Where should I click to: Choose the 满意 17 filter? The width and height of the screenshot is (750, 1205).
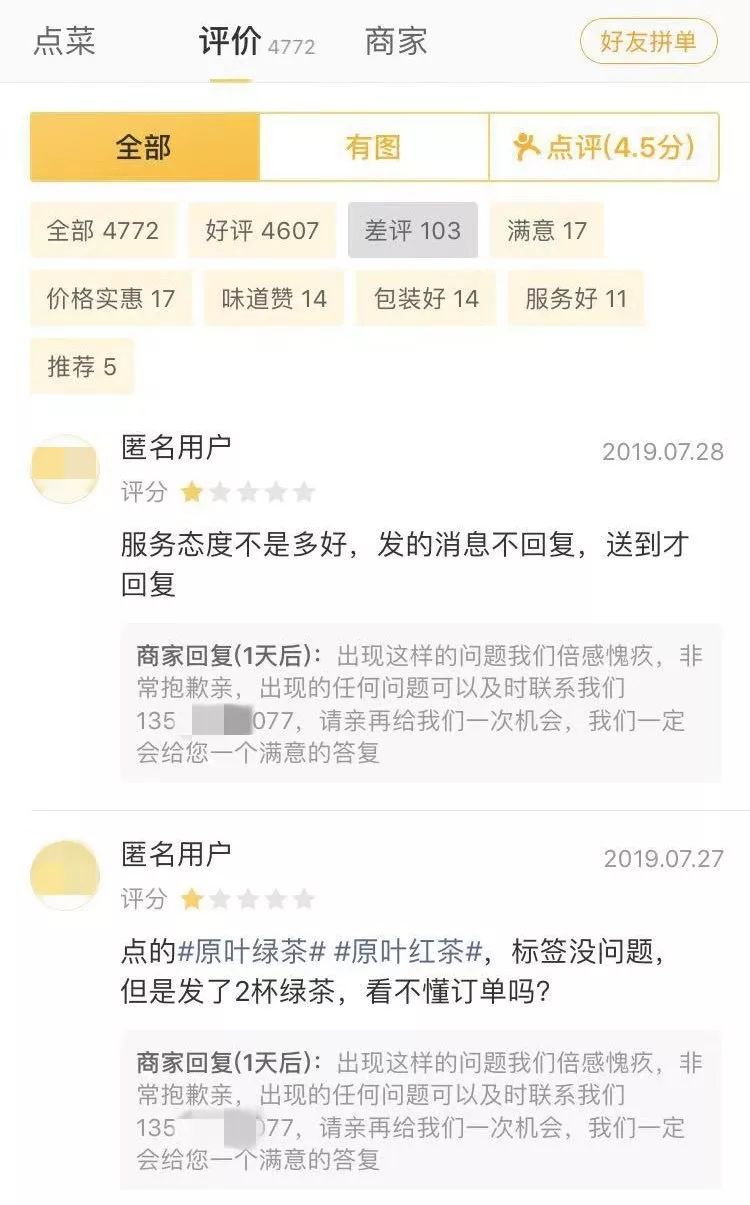[547, 231]
